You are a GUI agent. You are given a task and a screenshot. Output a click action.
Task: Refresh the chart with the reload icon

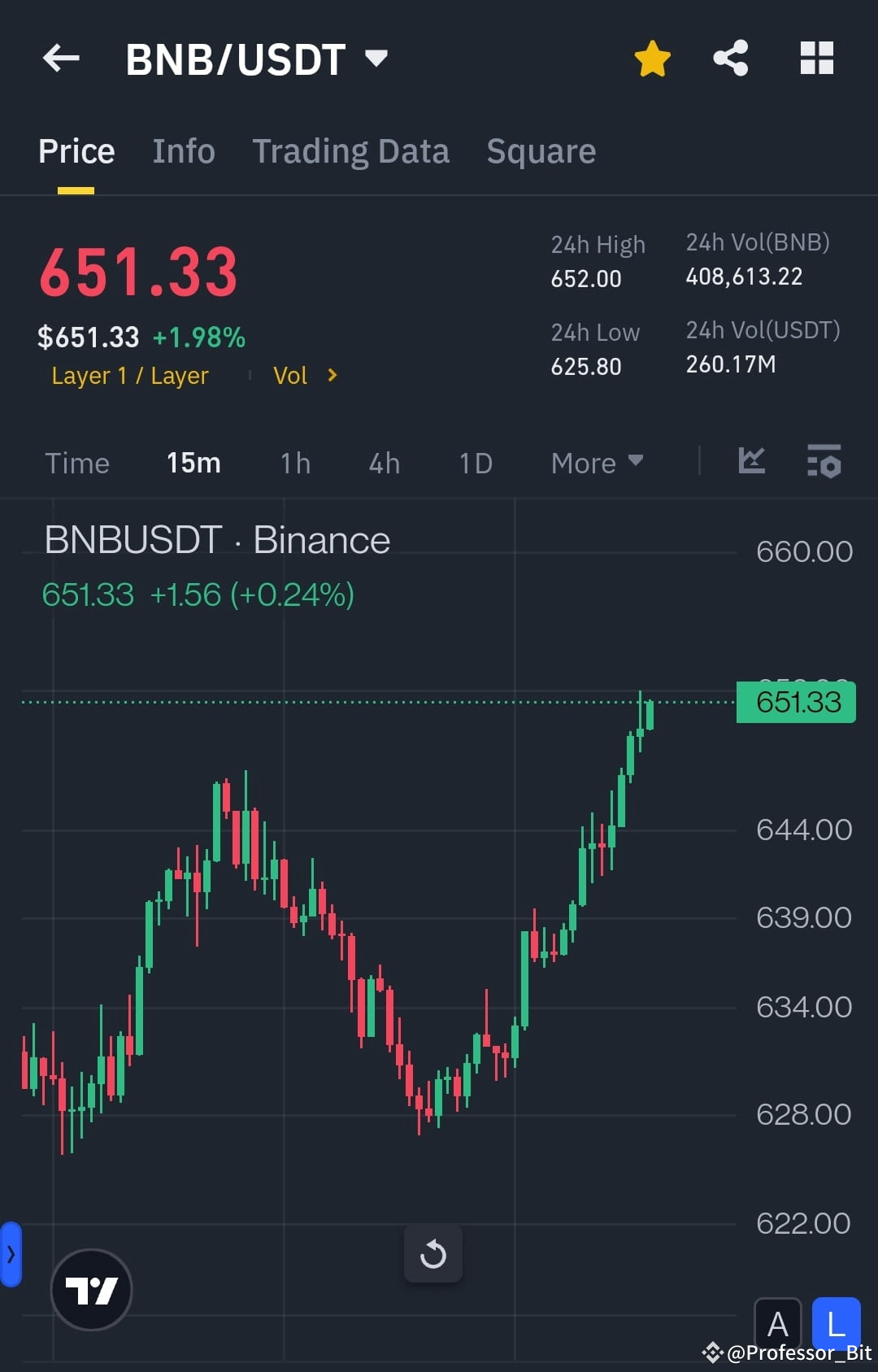pyautogui.click(x=433, y=1254)
